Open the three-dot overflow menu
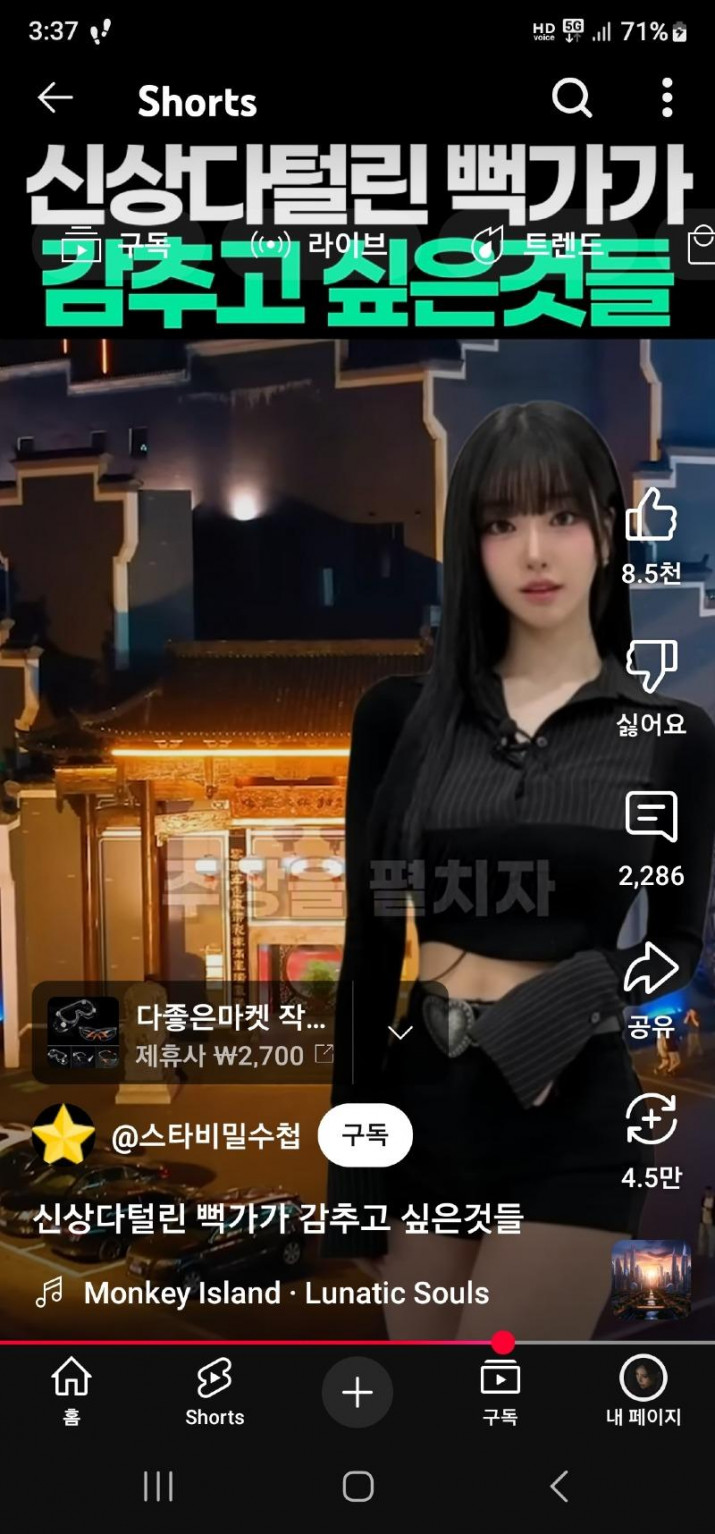 (x=667, y=98)
